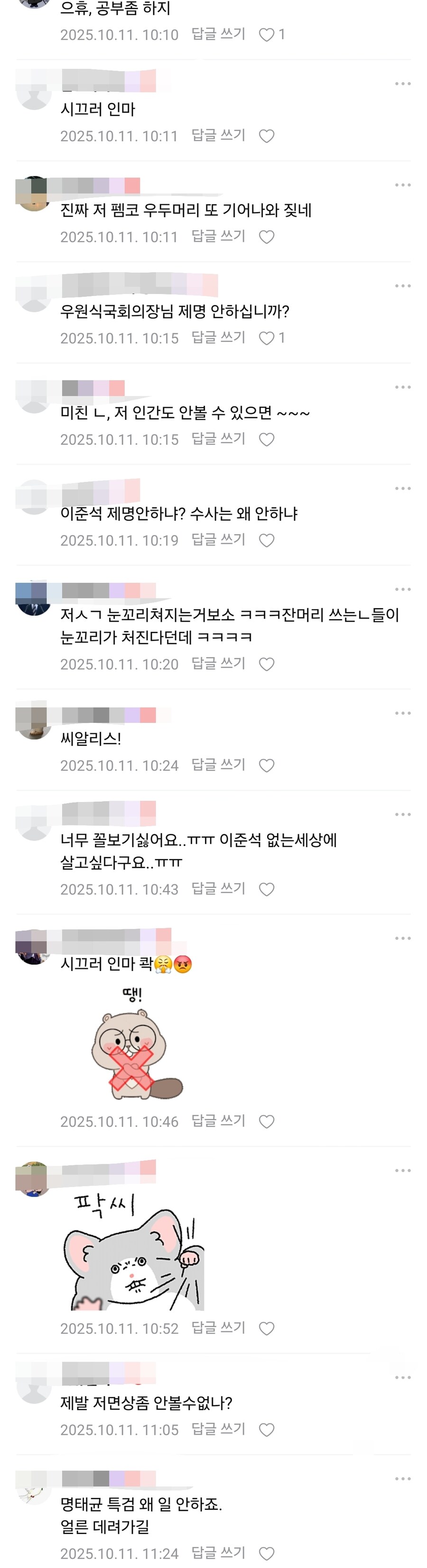427x1568 pixels.
Task: Tap 답글 쓰기 under "미친 ㄴ, 저 인간도" comment
Action: tap(218, 438)
